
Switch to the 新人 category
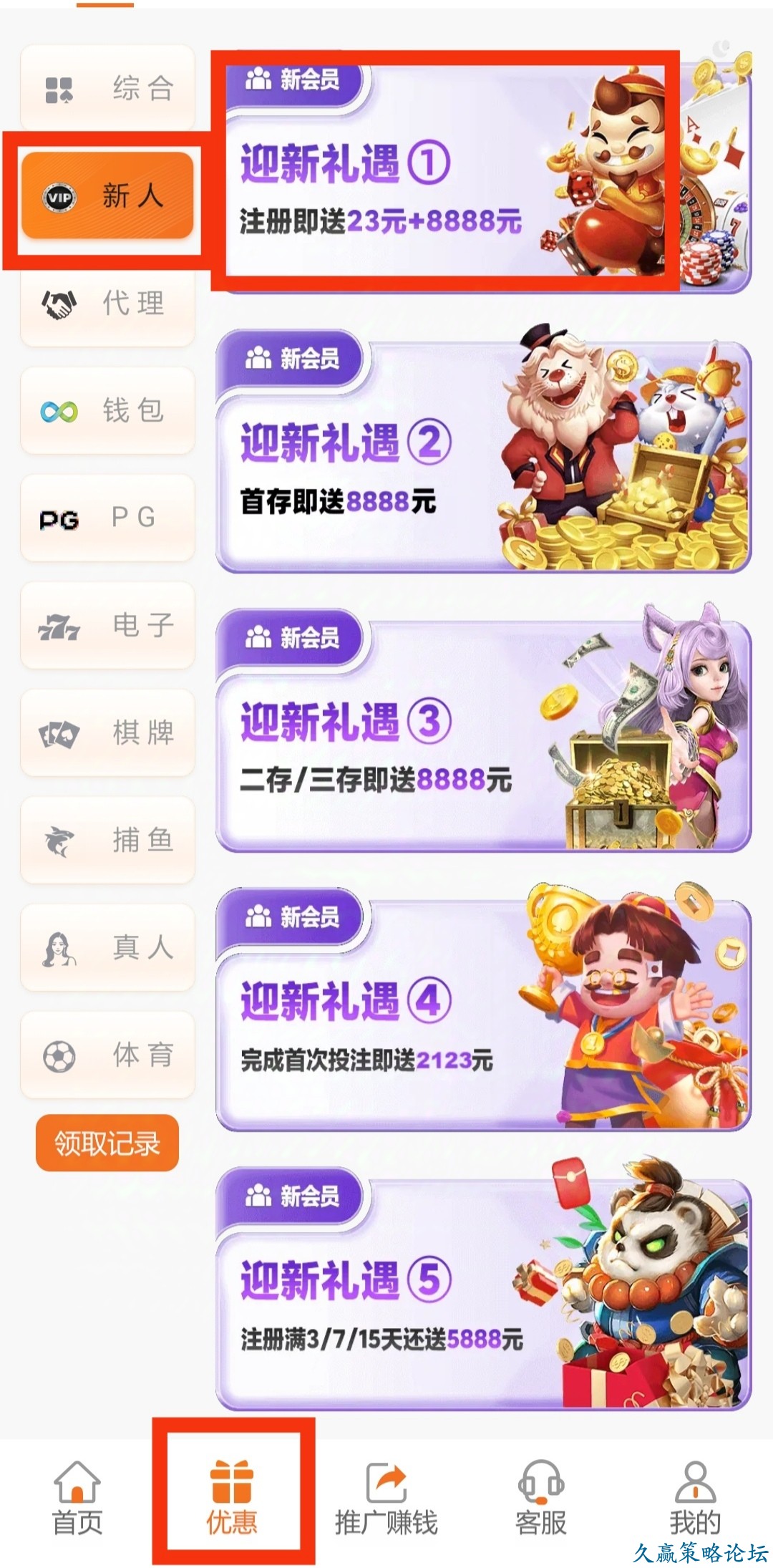coord(107,195)
